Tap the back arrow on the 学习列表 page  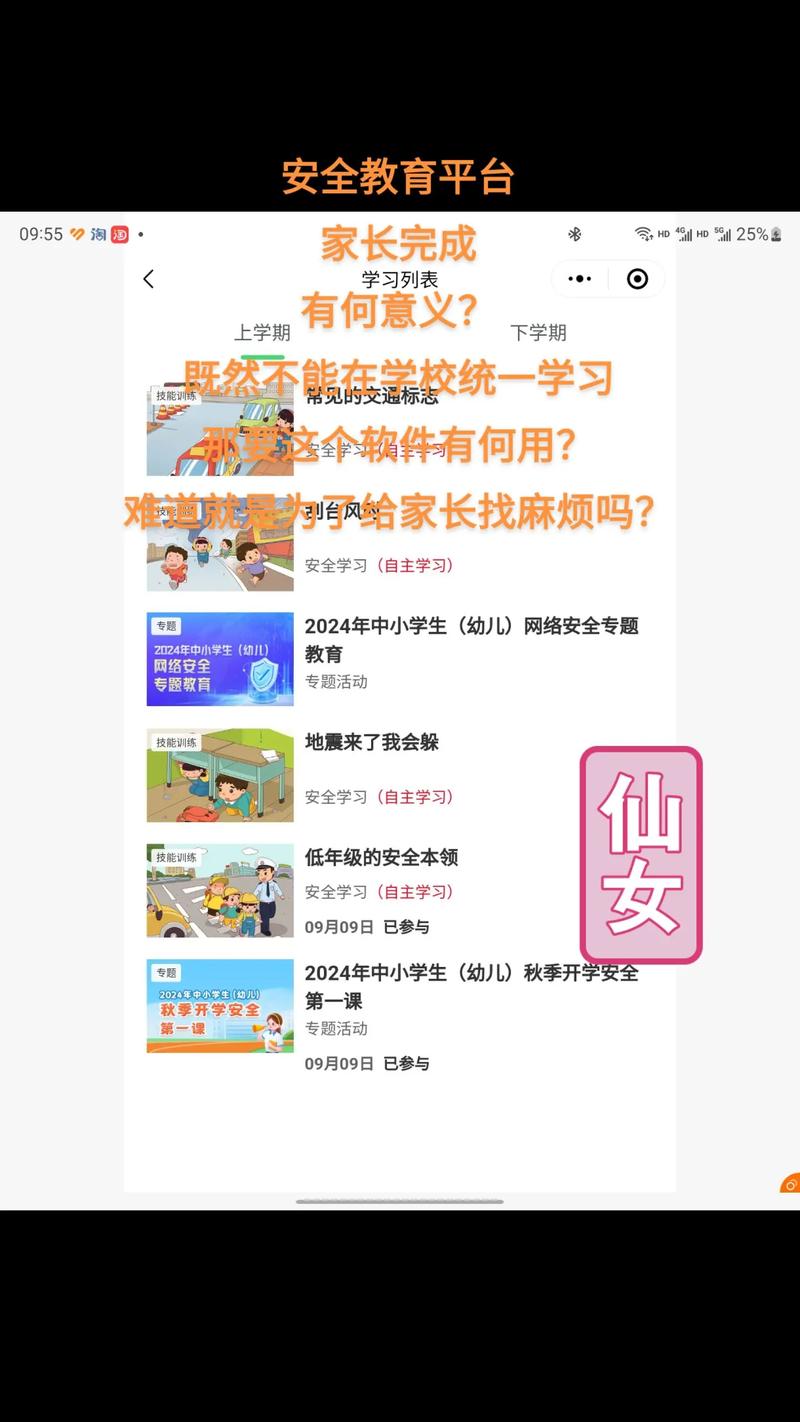pyautogui.click(x=148, y=279)
